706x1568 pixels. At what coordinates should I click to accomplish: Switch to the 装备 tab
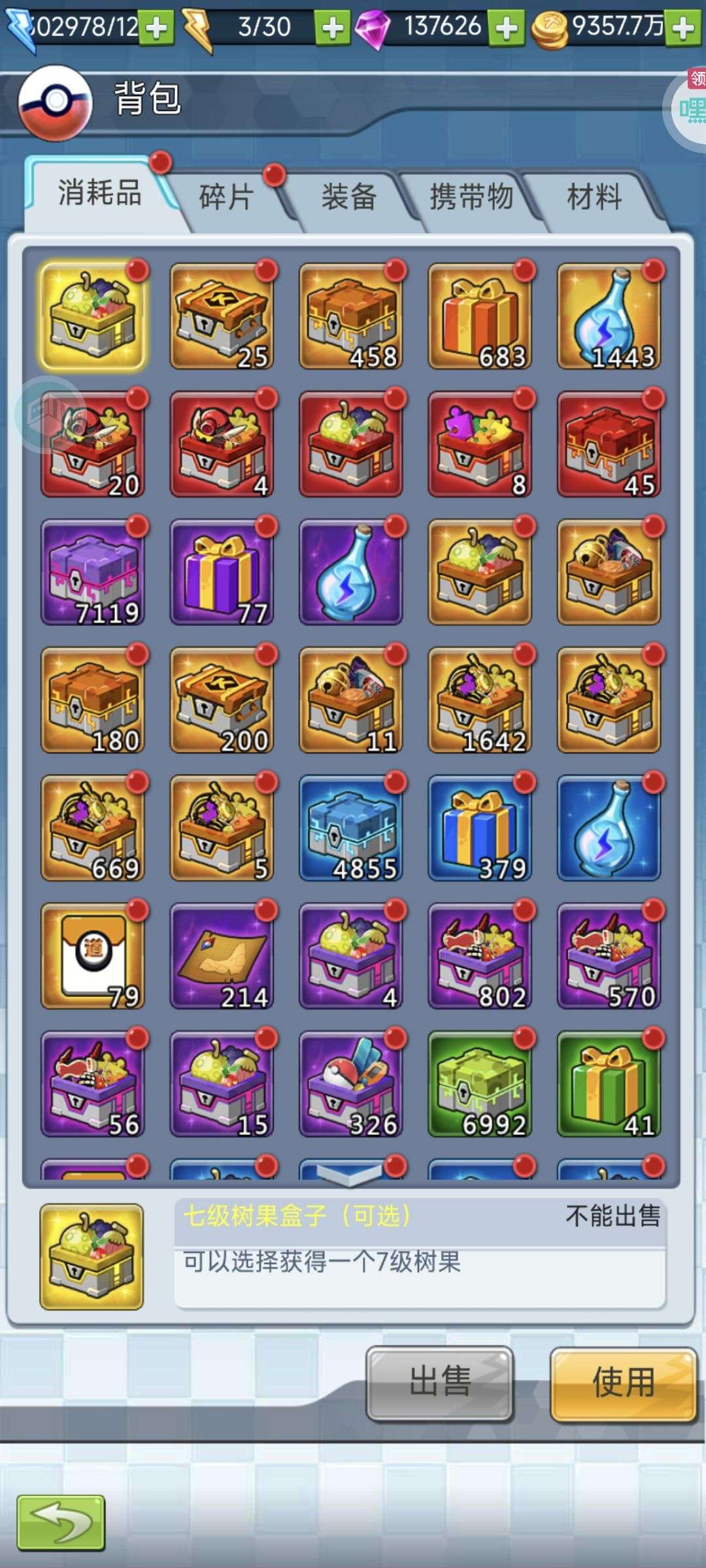click(348, 197)
